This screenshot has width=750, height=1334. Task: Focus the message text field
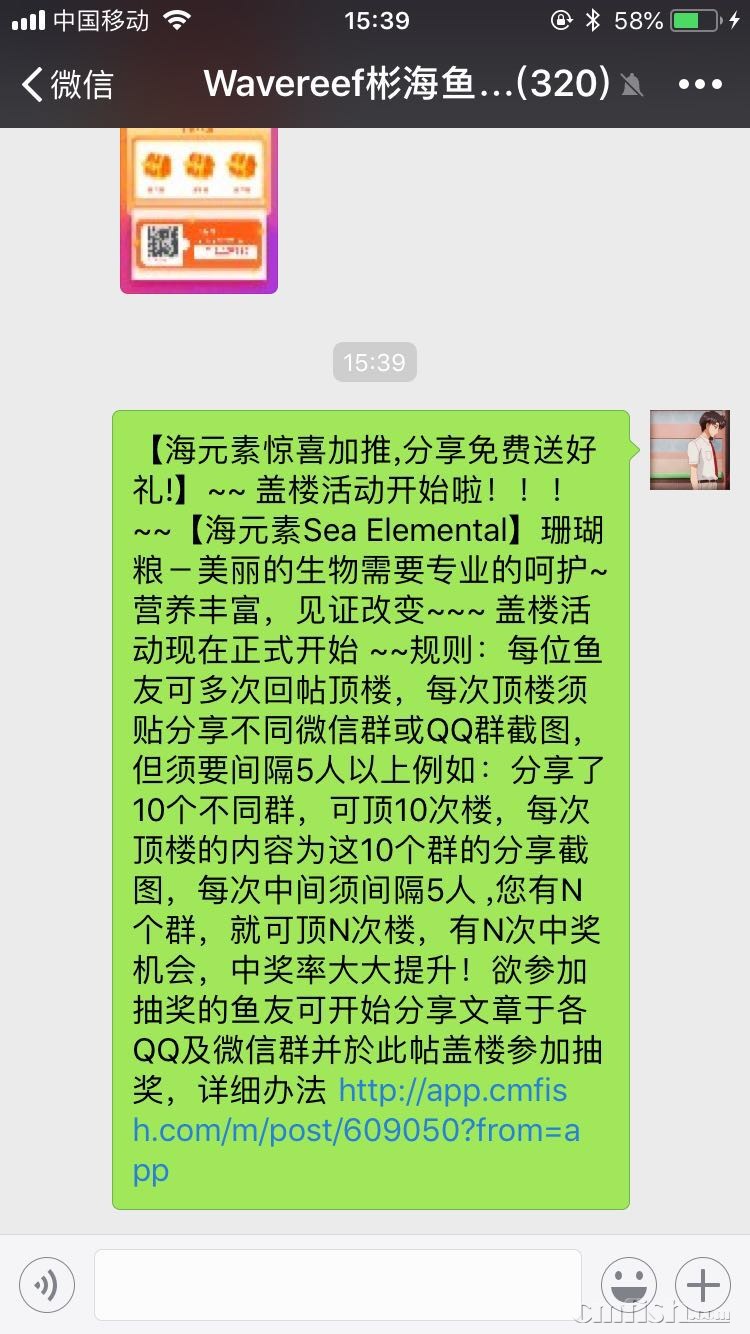337,1285
